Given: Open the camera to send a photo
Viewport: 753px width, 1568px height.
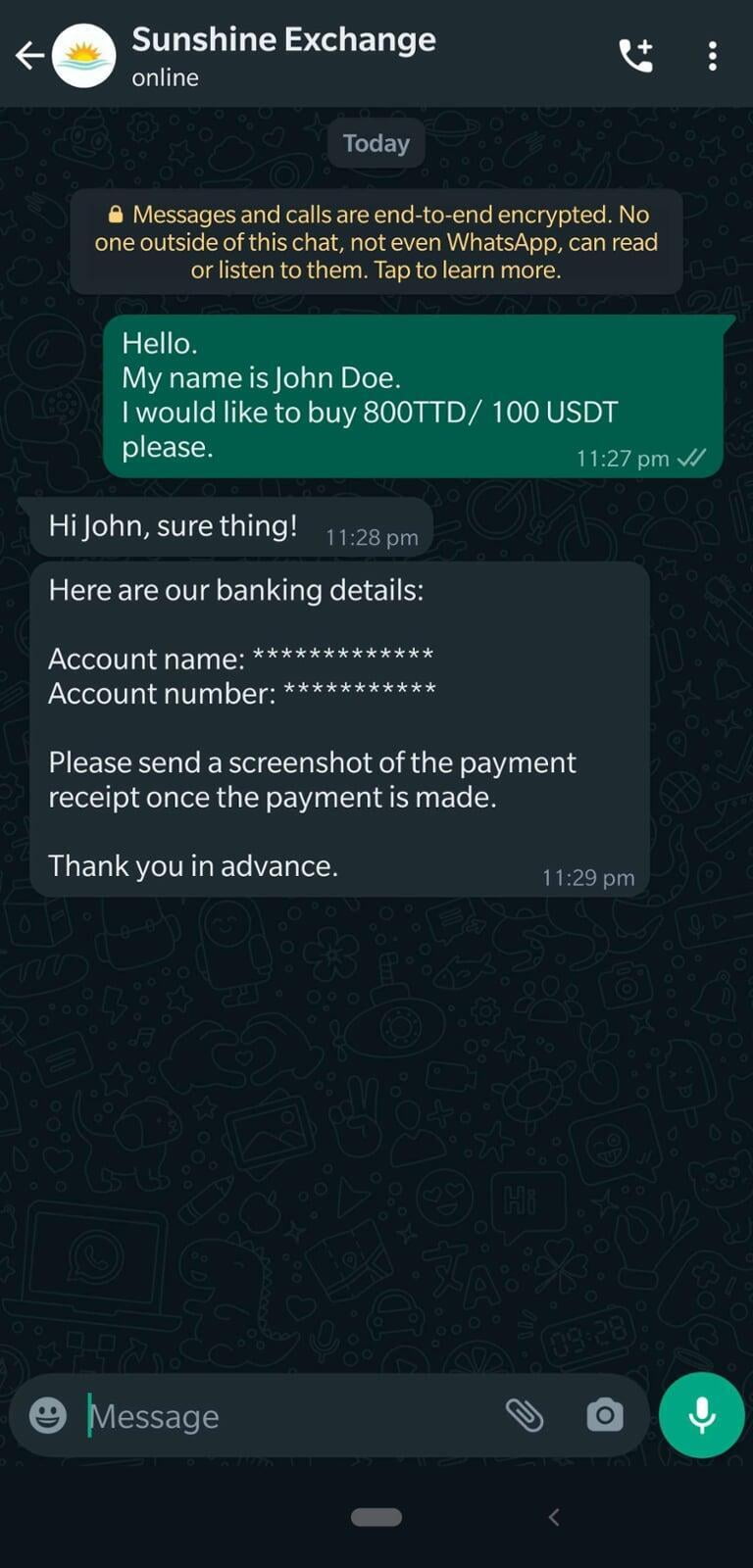Looking at the screenshot, I should 605,1415.
